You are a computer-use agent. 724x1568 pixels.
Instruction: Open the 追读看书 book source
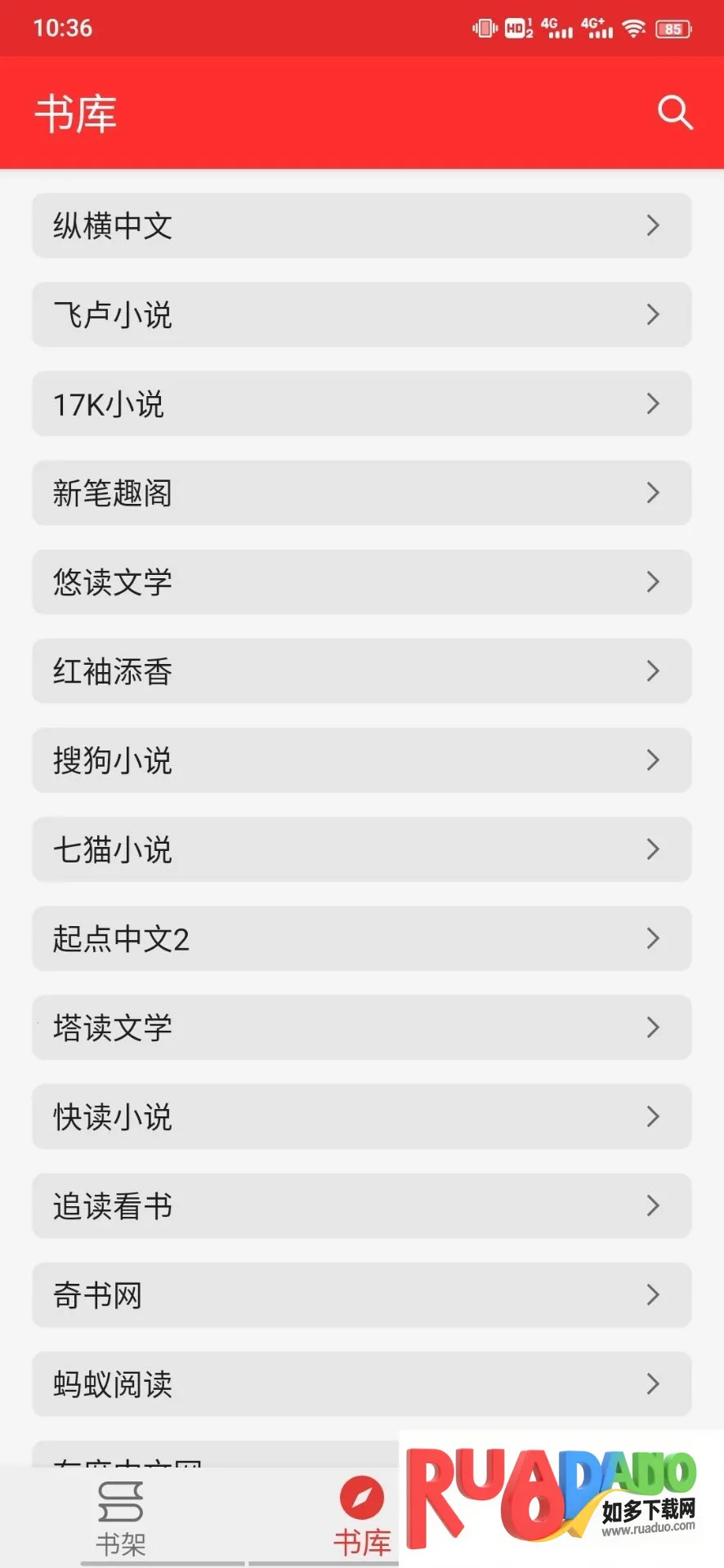pos(361,1205)
